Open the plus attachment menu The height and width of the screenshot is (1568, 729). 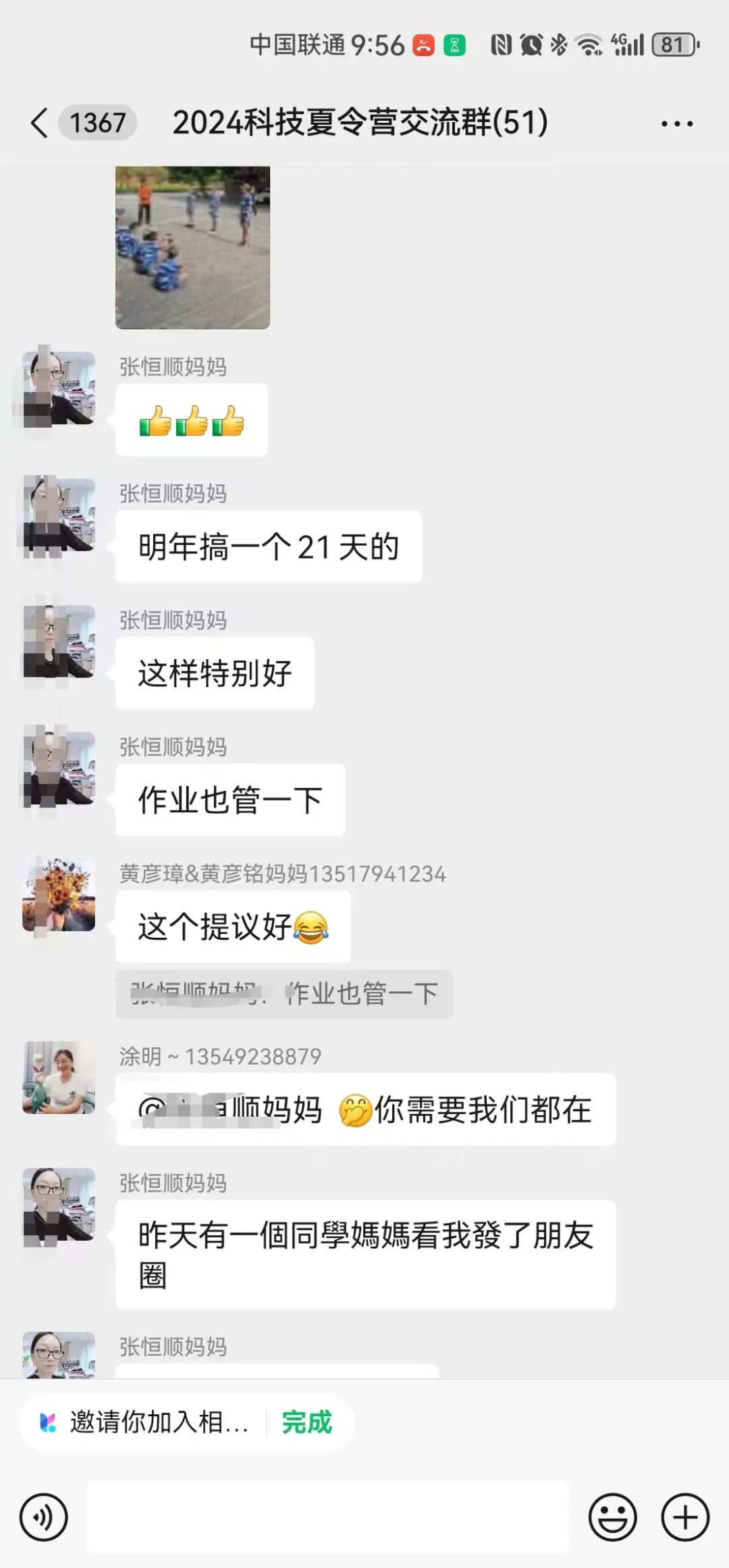click(x=685, y=1517)
